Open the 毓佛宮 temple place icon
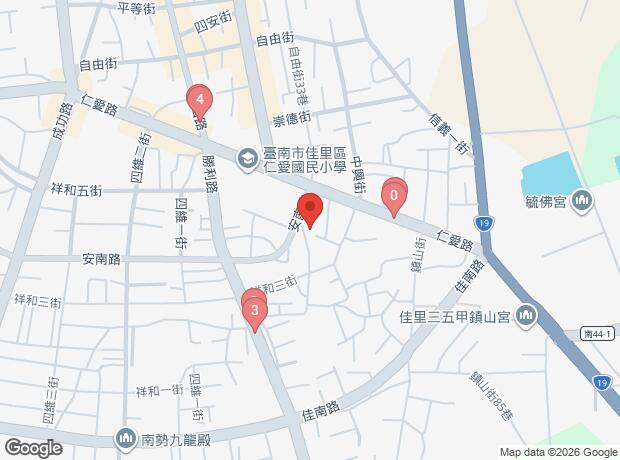The width and height of the screenshot is (620, 460). point(582,202)
